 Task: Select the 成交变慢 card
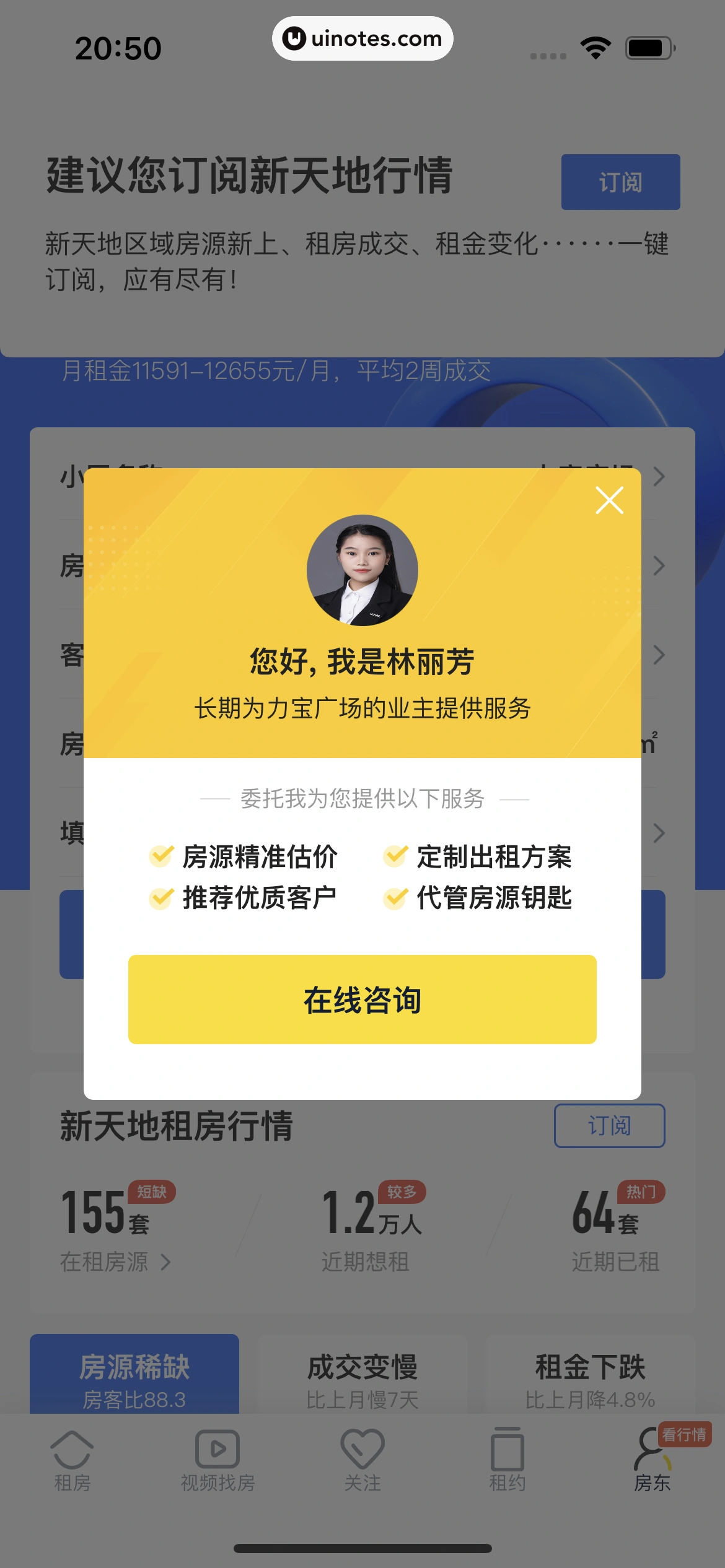[x=362, y=1375]
